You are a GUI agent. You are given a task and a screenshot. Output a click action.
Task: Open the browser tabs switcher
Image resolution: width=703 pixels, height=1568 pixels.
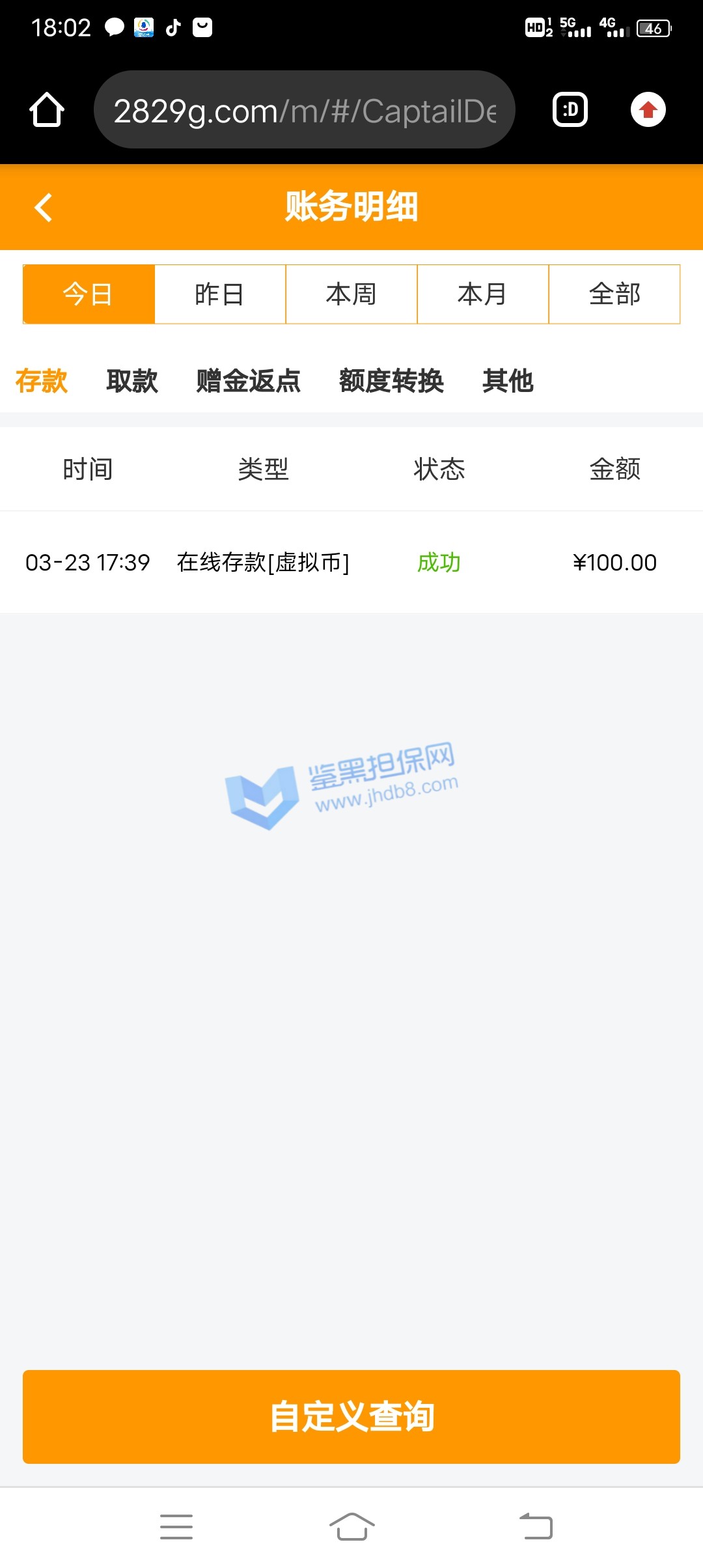[x=570, y=109]
